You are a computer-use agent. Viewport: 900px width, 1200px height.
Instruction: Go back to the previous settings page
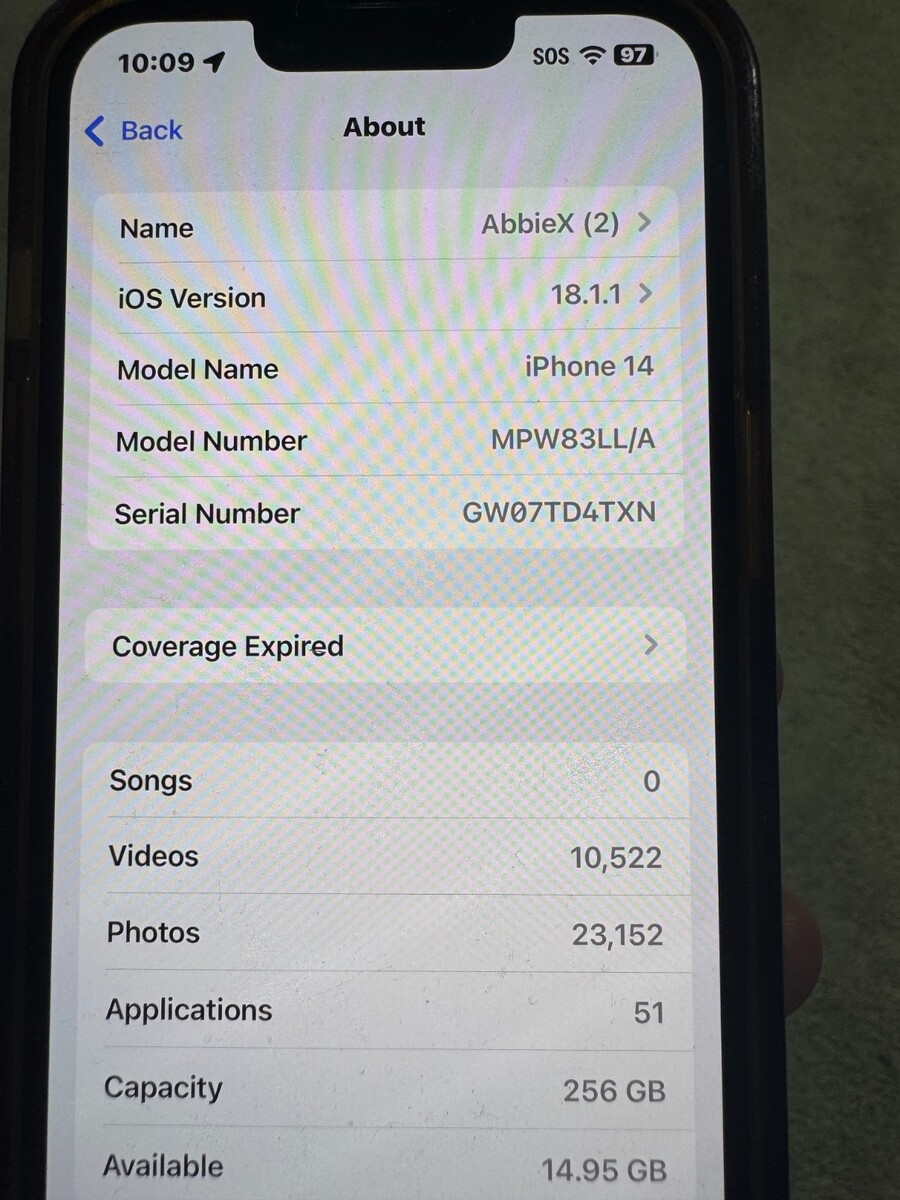134,131
